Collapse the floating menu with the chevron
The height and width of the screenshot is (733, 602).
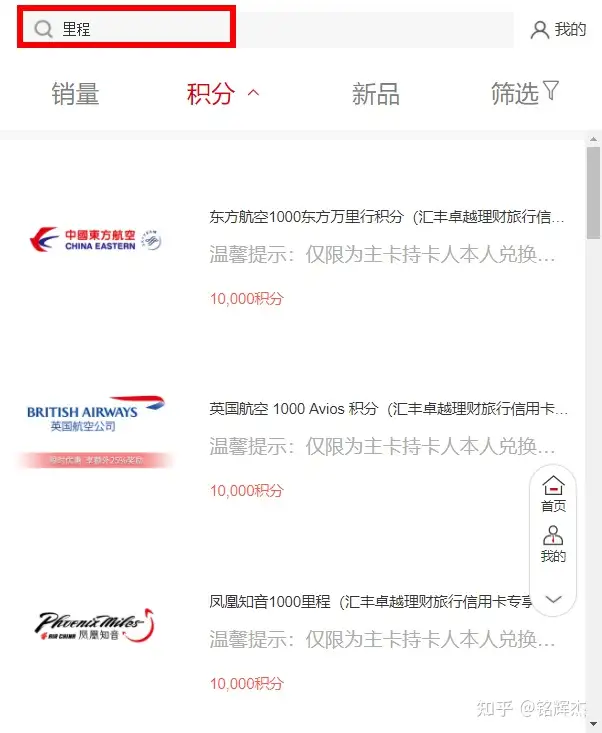(553, 599)
